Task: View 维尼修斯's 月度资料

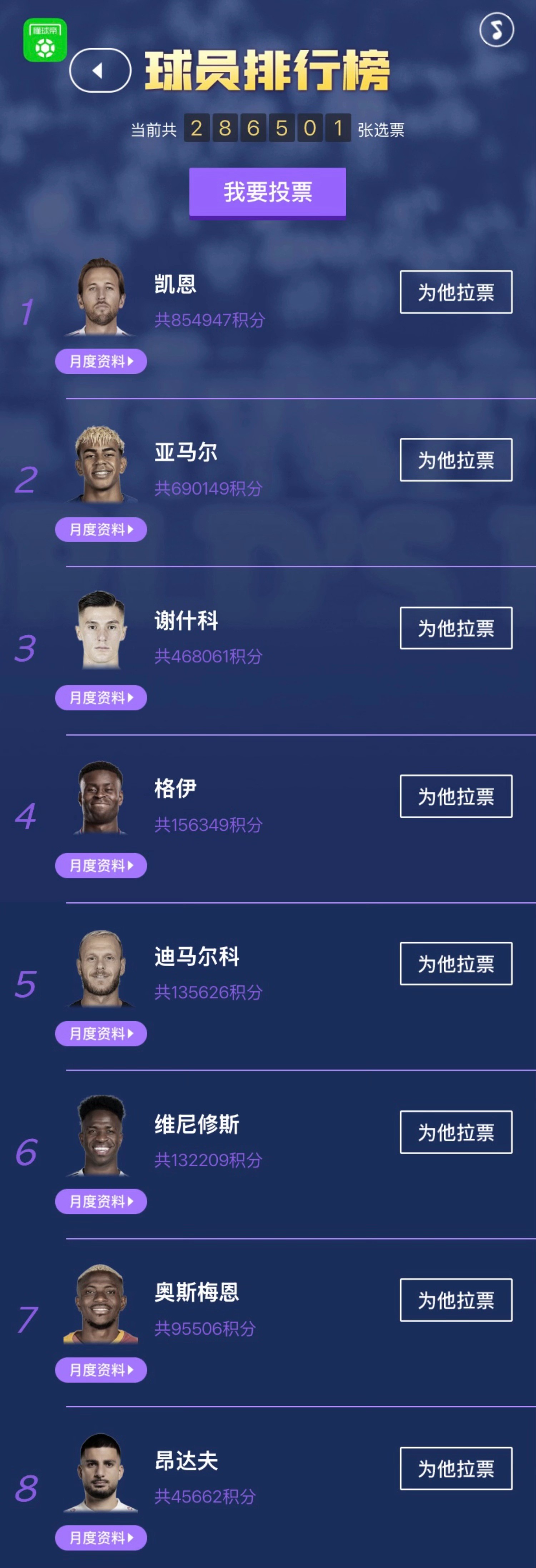Action: click(x=101, y=1202)
